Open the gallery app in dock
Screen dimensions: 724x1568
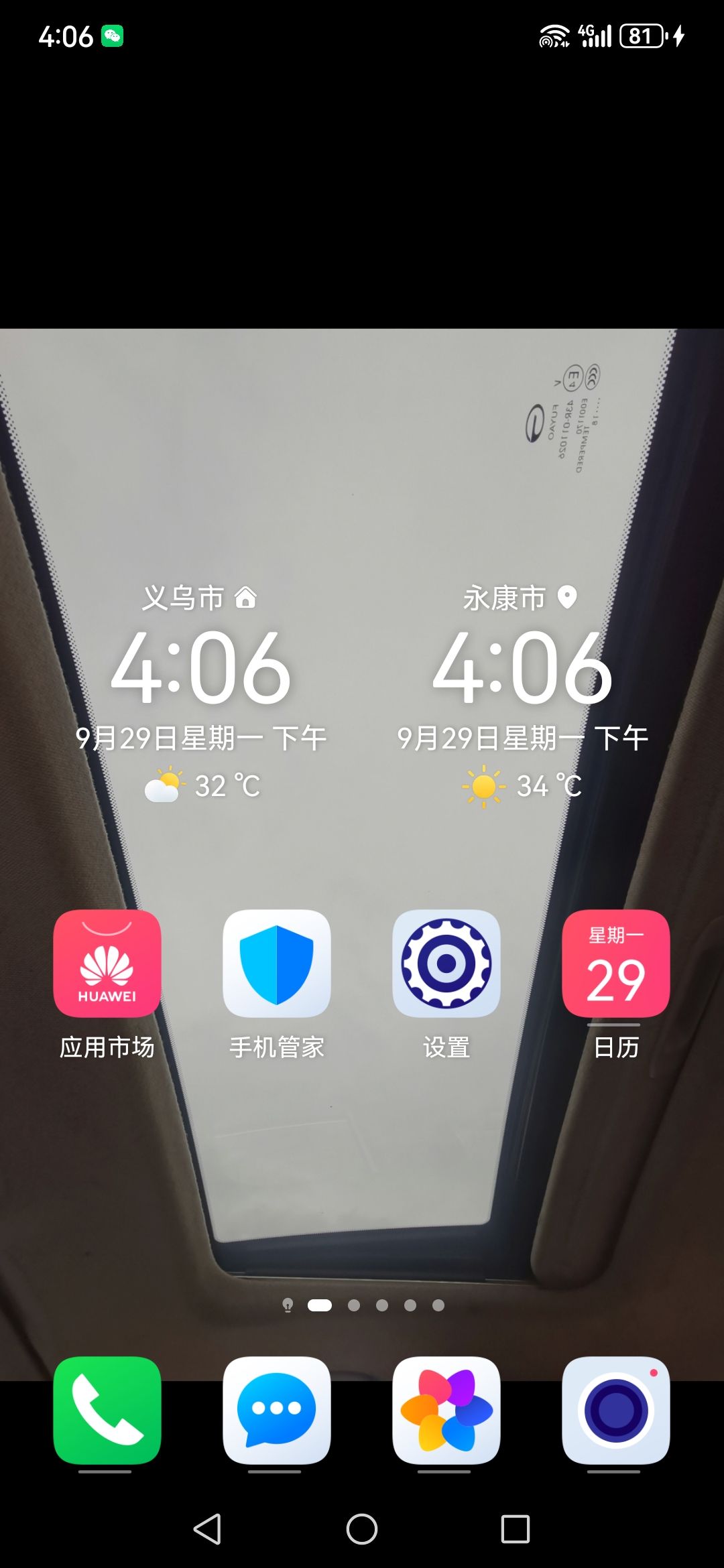point(446,1410)
